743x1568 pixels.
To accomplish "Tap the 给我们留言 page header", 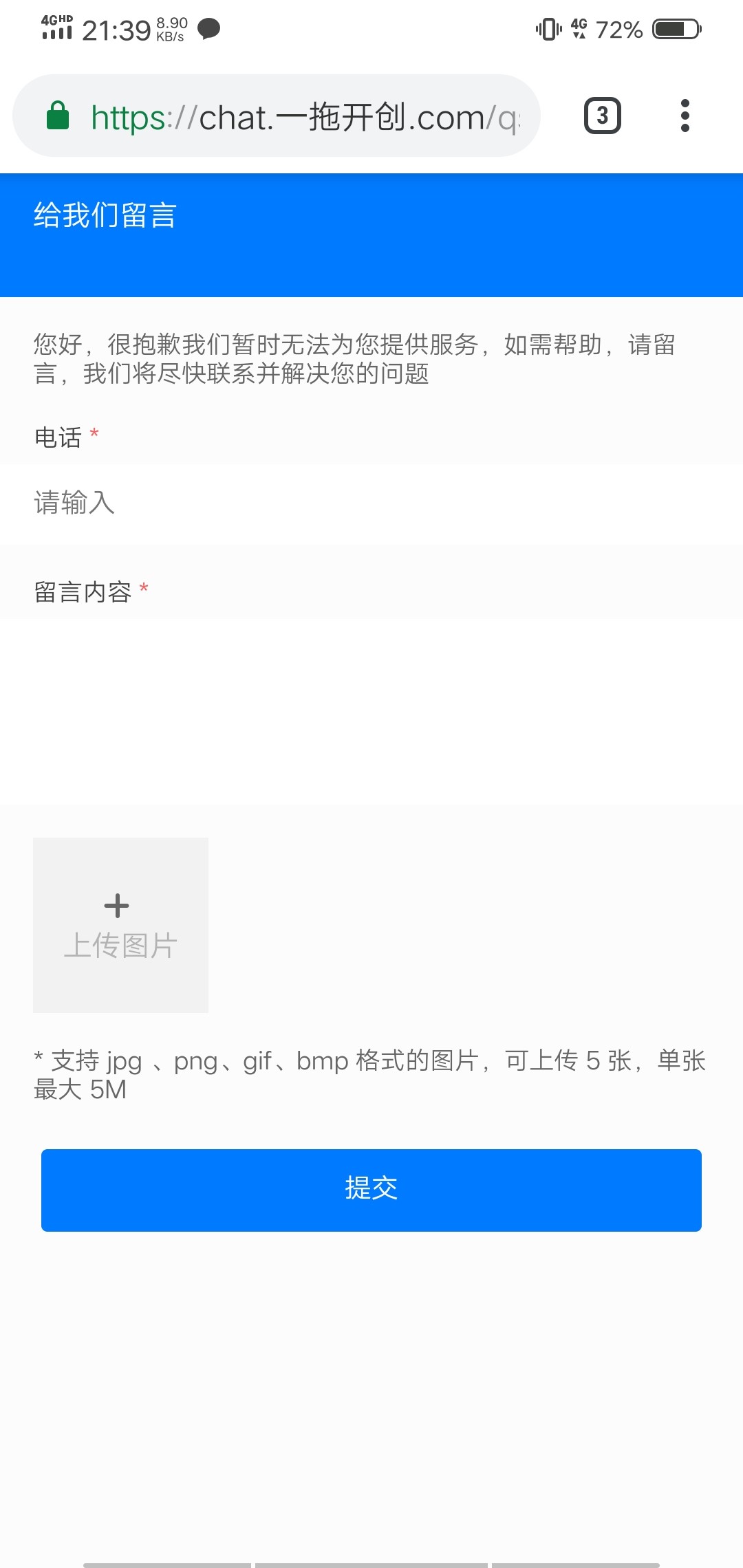I will pyautogui.click(x=105, y=215).
